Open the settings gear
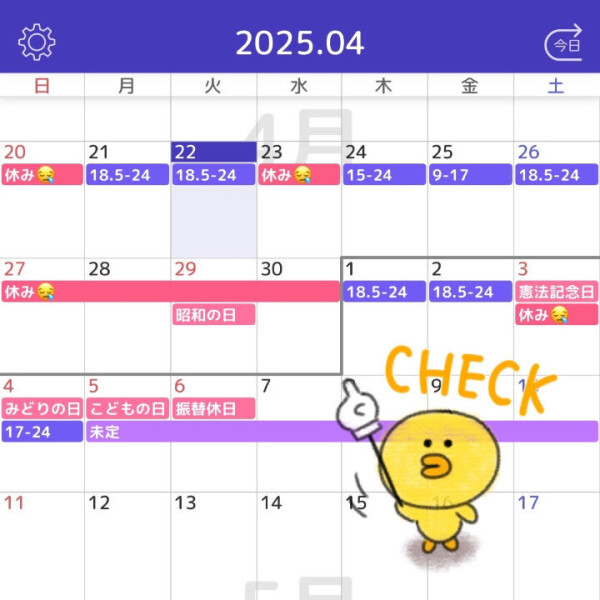The width and height of the screenshot is (600, 600). (37, 42)
